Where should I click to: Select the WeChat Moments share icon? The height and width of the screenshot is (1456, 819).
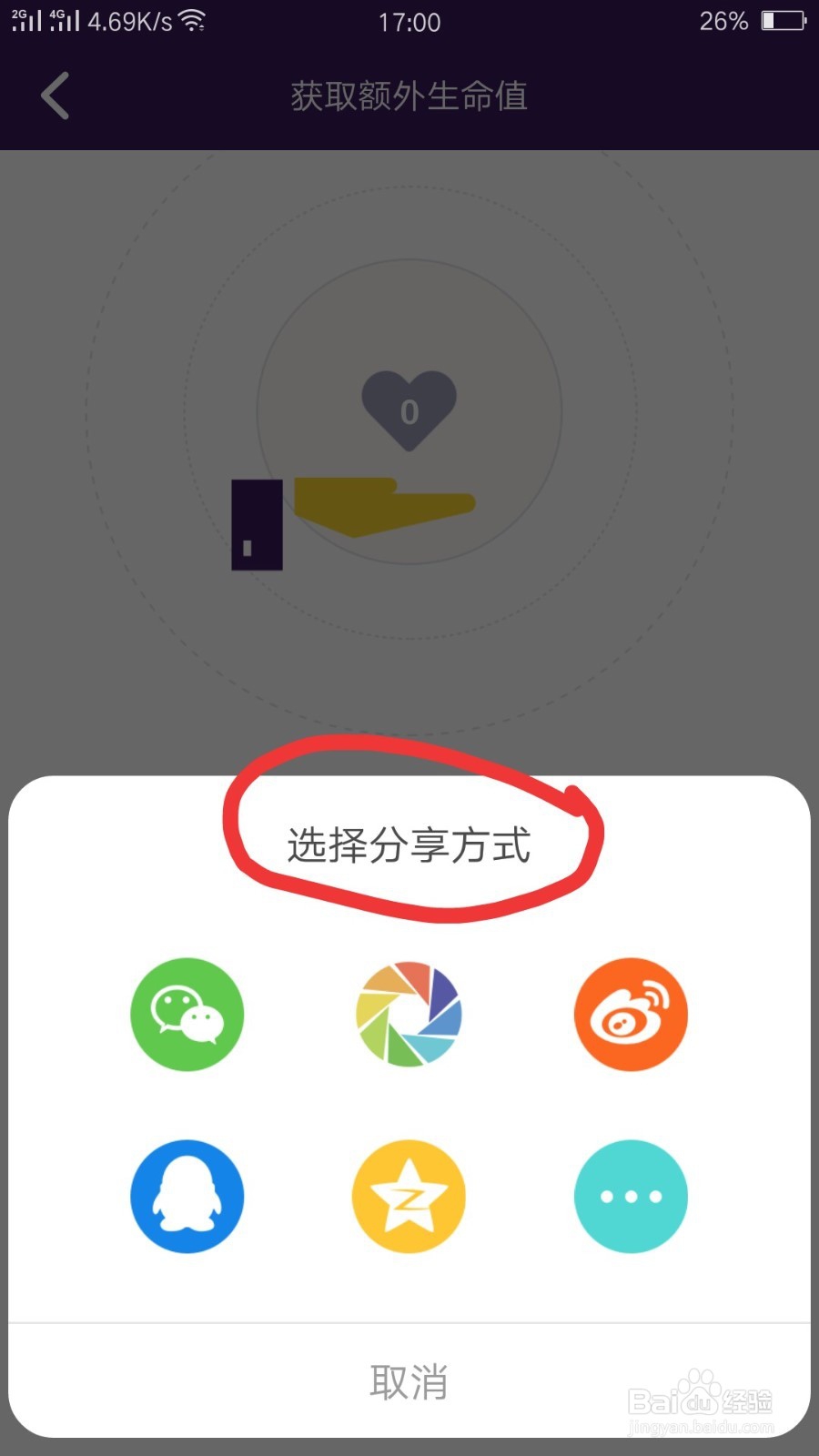(409, 1014)
